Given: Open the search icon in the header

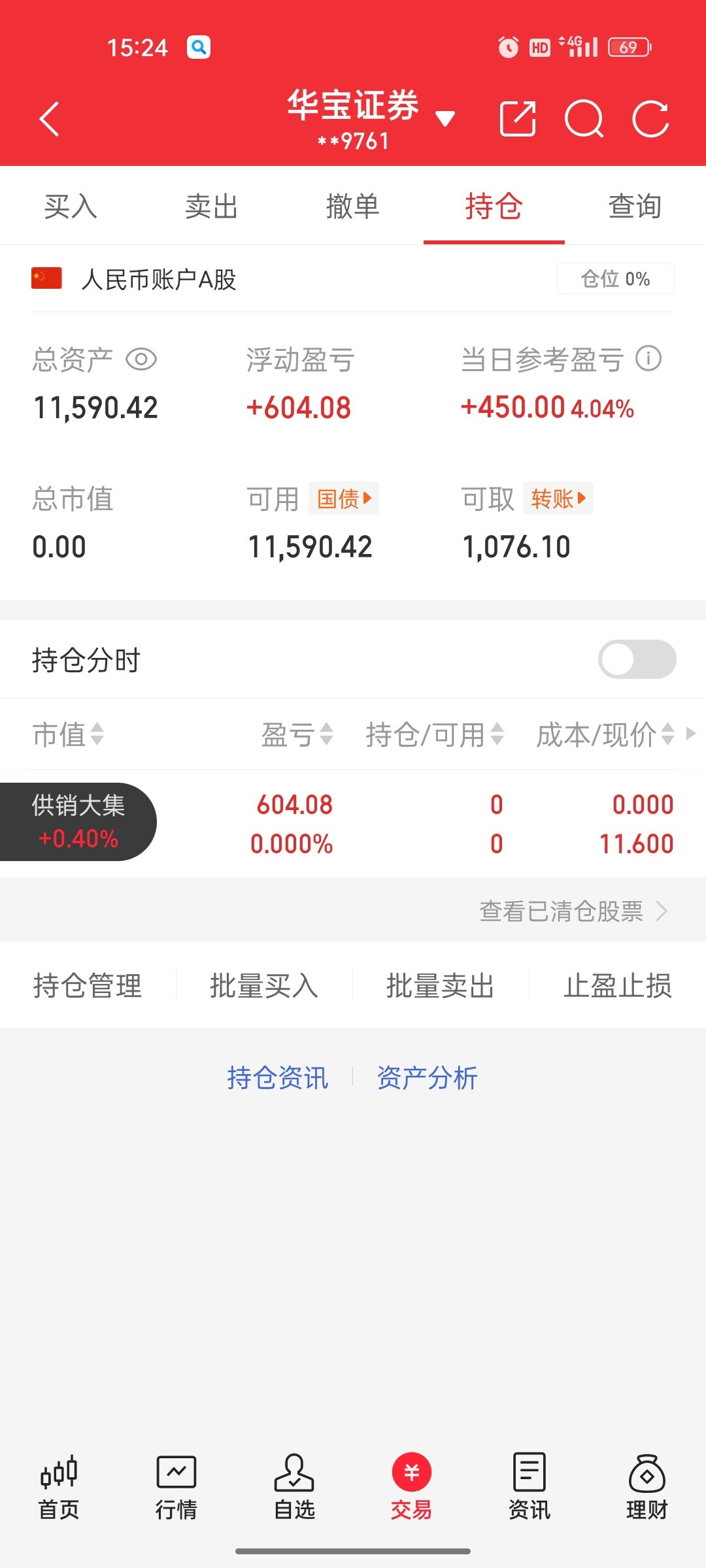Looking at the screenshot, I should 584,119.
